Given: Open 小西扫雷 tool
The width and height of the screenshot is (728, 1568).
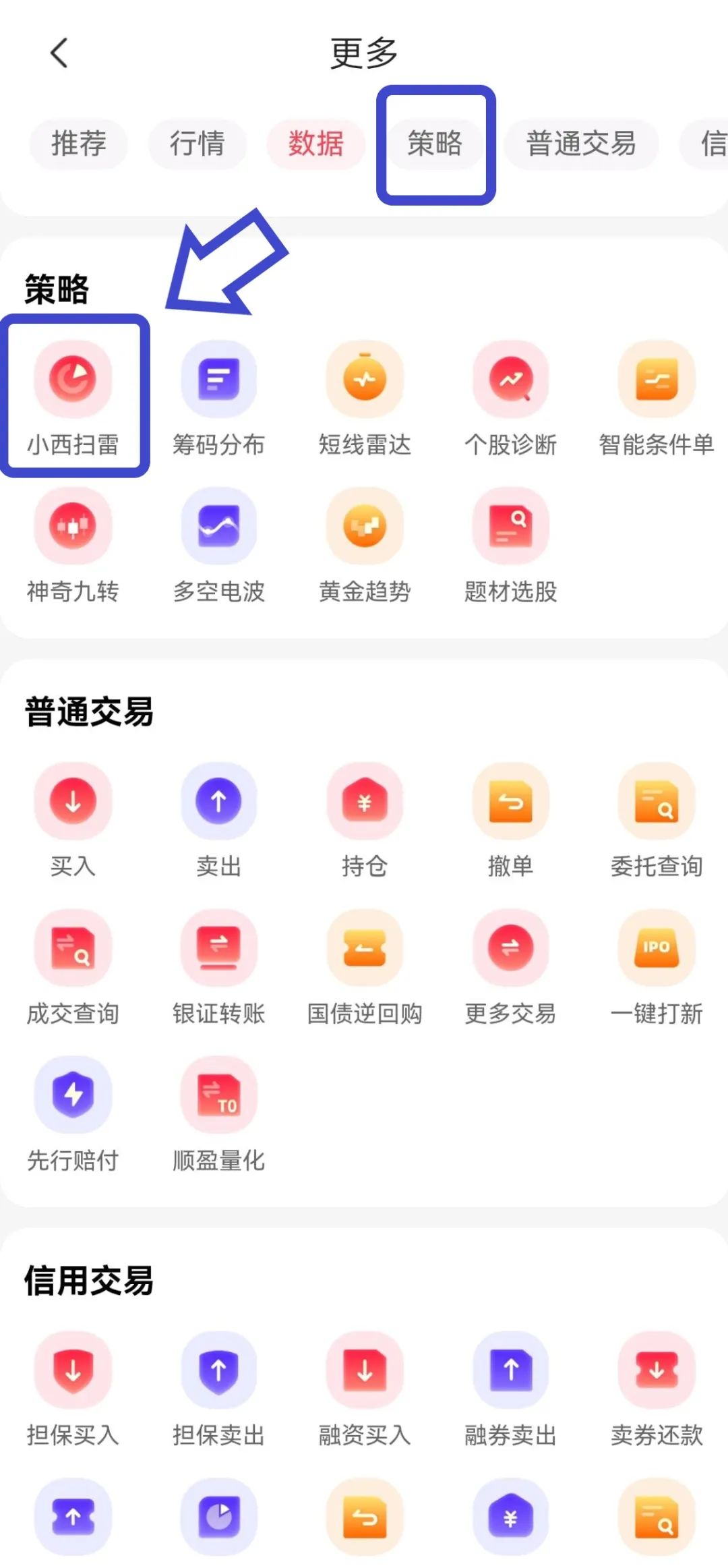Looking at the screenshot, I should point(73,398).
